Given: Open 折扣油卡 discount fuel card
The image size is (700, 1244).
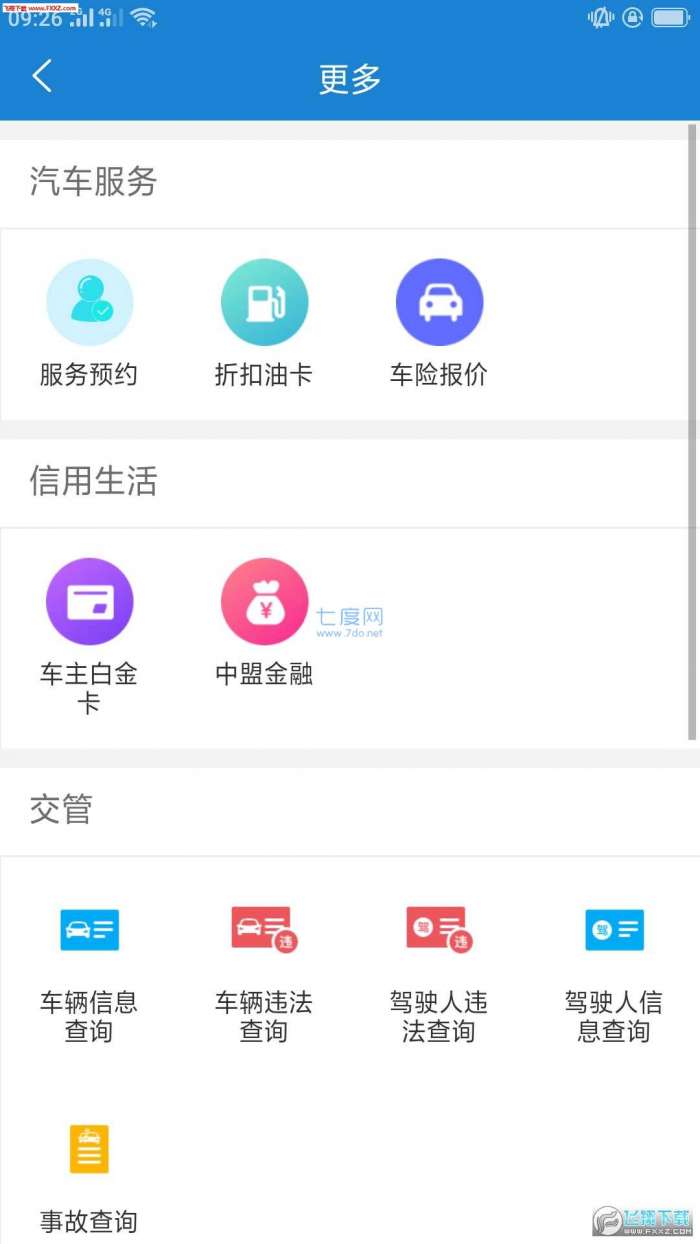Looking at the screenshot, I should coord(264,324).
